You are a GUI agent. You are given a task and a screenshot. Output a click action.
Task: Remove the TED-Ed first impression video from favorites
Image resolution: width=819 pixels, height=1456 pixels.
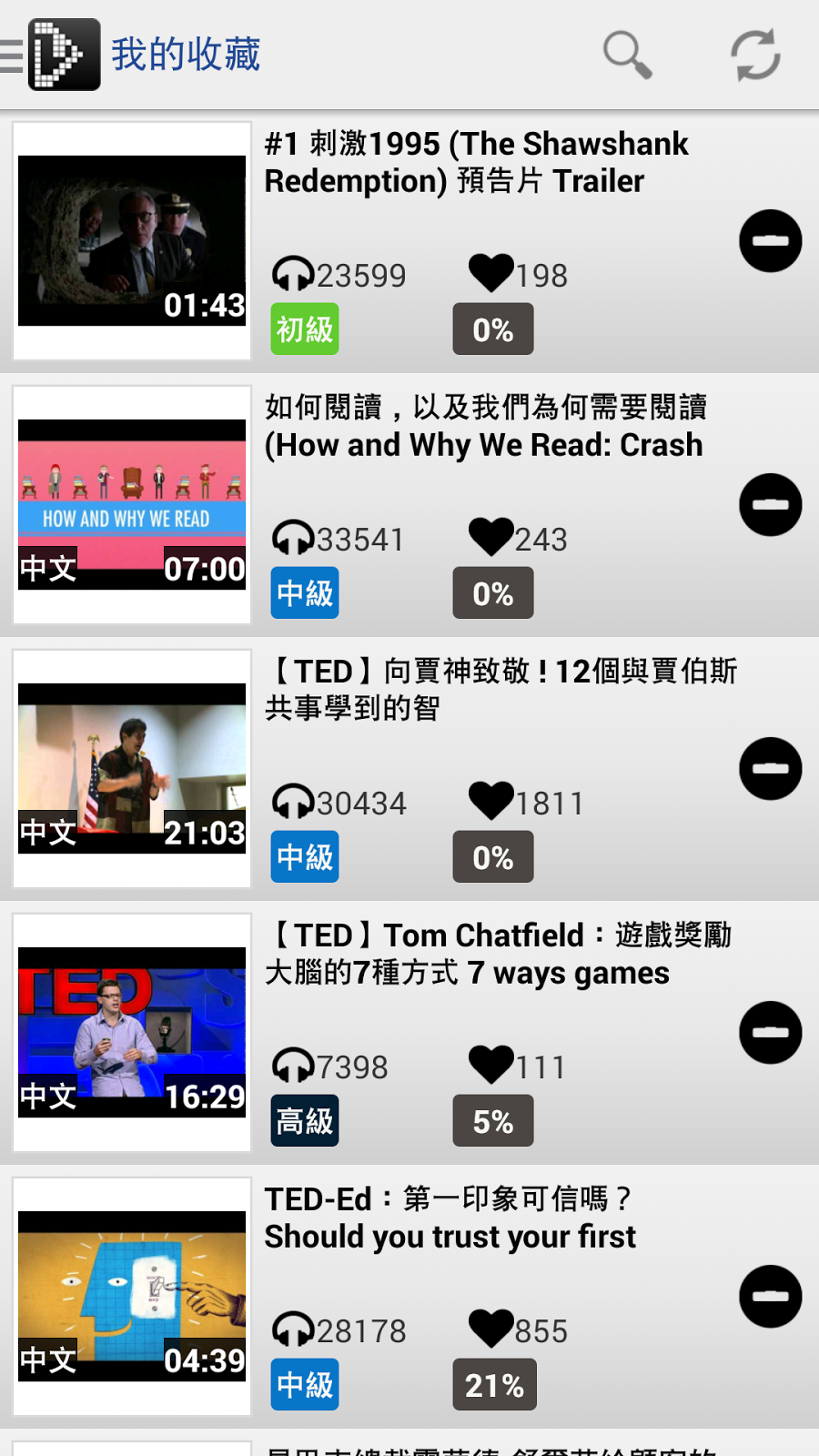pyautogui.click(x=770, y=1297)
